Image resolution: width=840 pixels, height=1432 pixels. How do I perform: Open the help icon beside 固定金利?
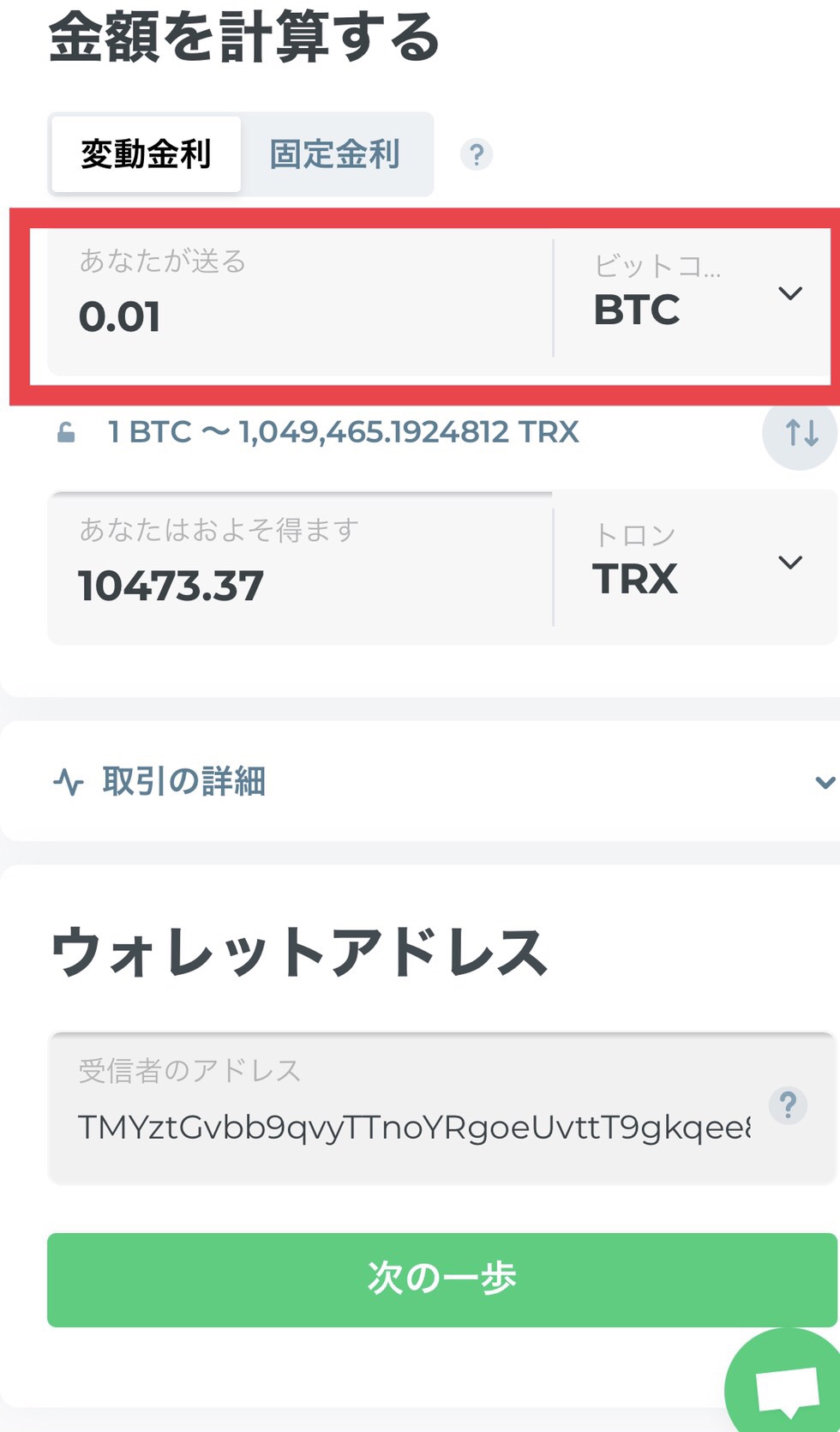pos(477,155)
